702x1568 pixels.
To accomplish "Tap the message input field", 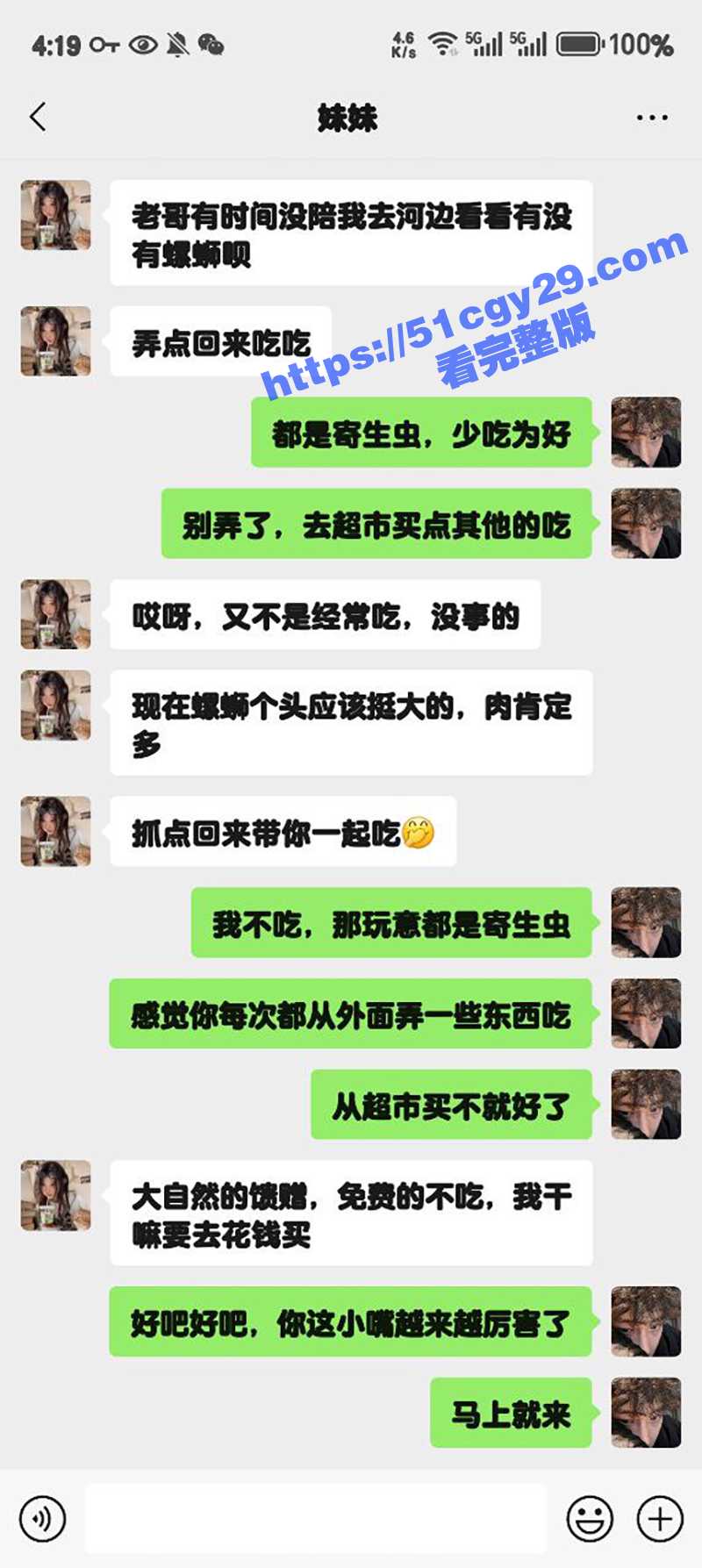I will (x=316, y=1516).
